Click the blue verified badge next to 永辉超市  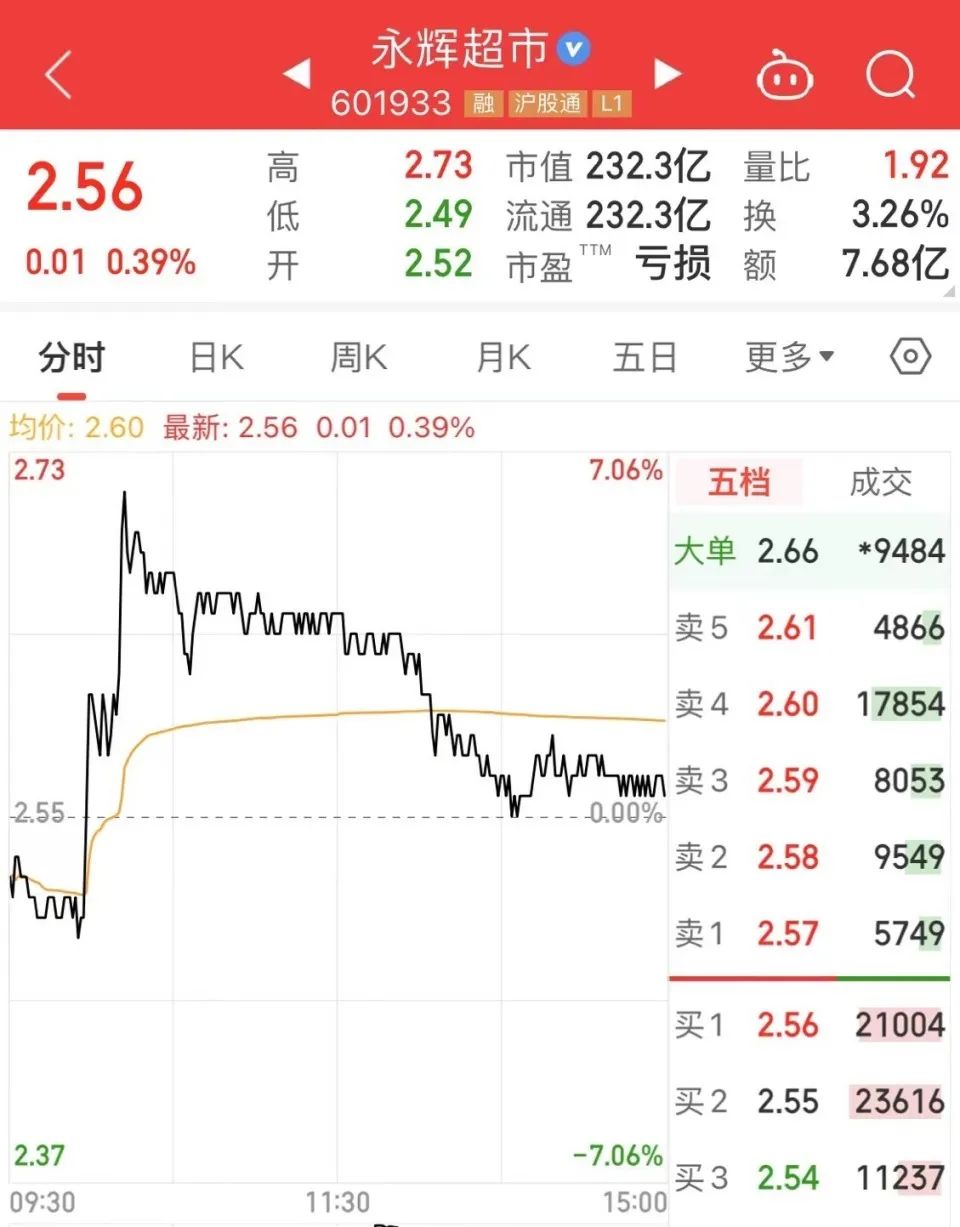tap(572, 48)
